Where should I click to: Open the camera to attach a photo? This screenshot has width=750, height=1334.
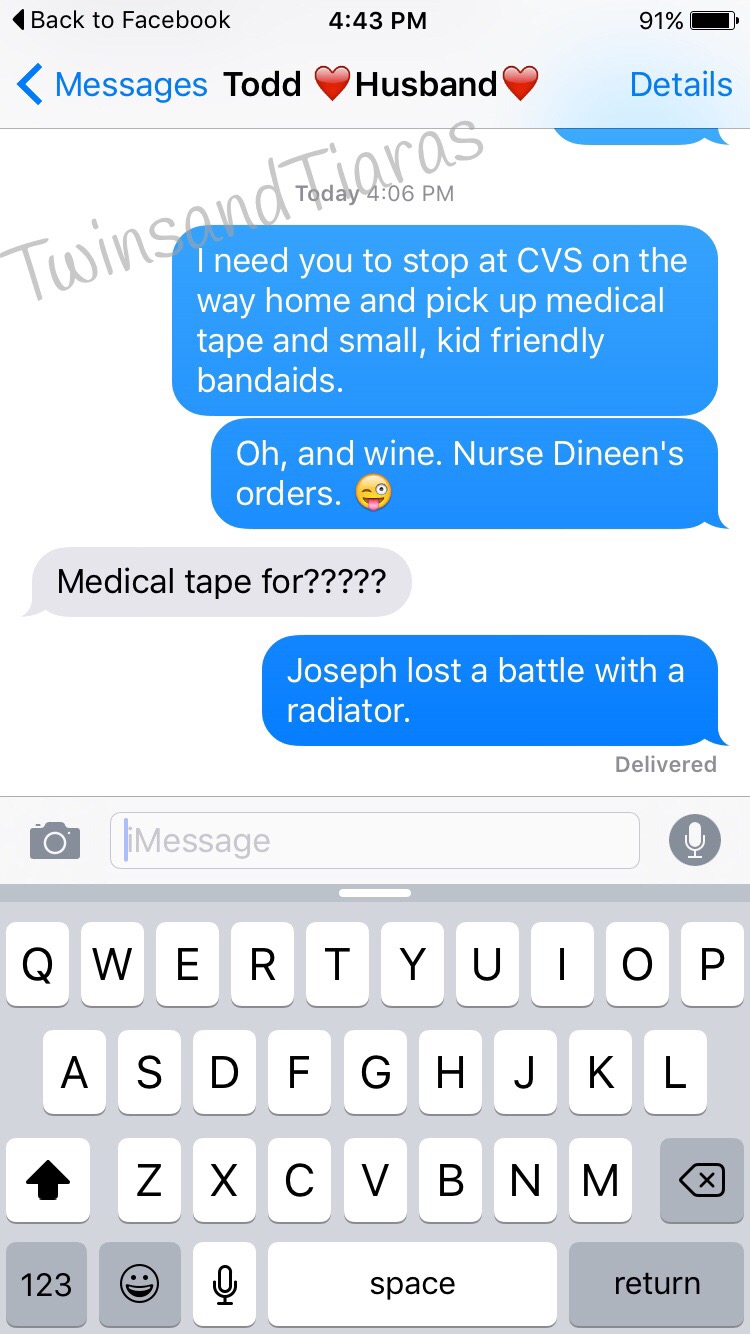pyautogui.click(x=55, y=841)
